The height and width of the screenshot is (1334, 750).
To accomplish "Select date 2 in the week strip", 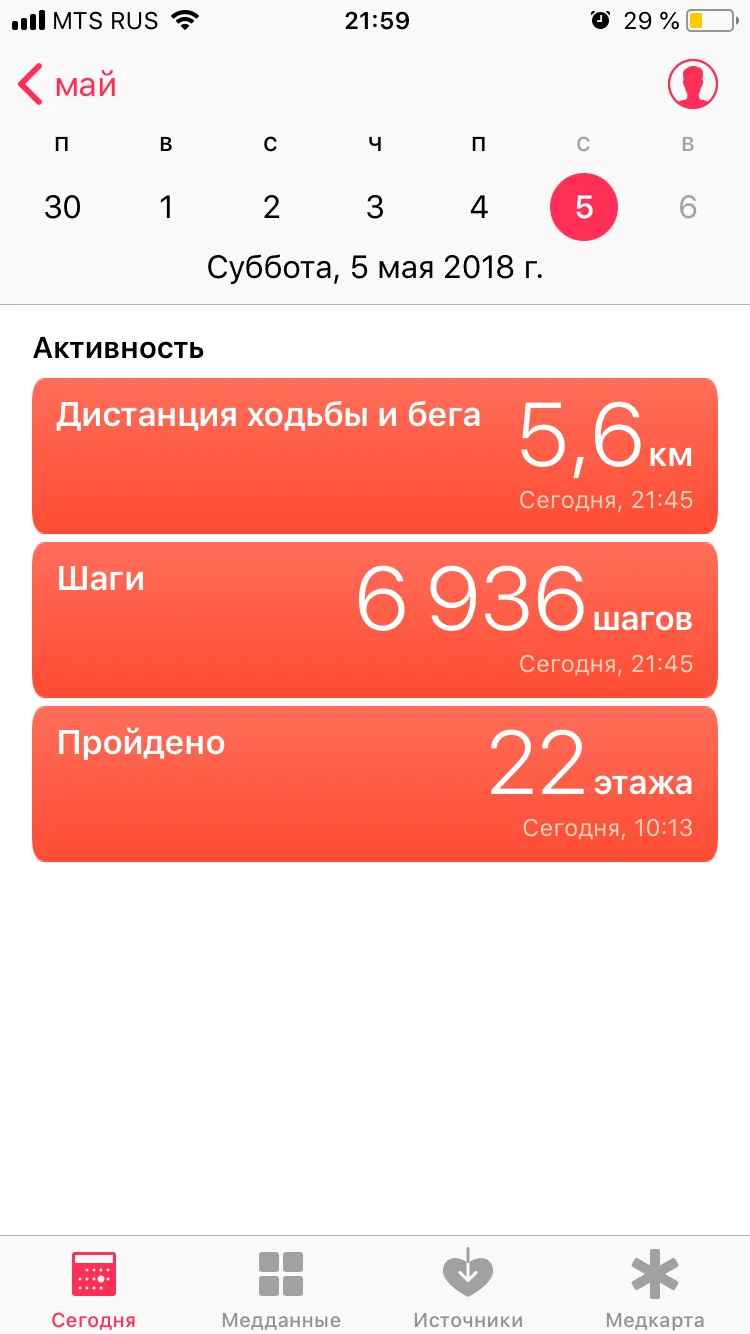I will 271,207.
